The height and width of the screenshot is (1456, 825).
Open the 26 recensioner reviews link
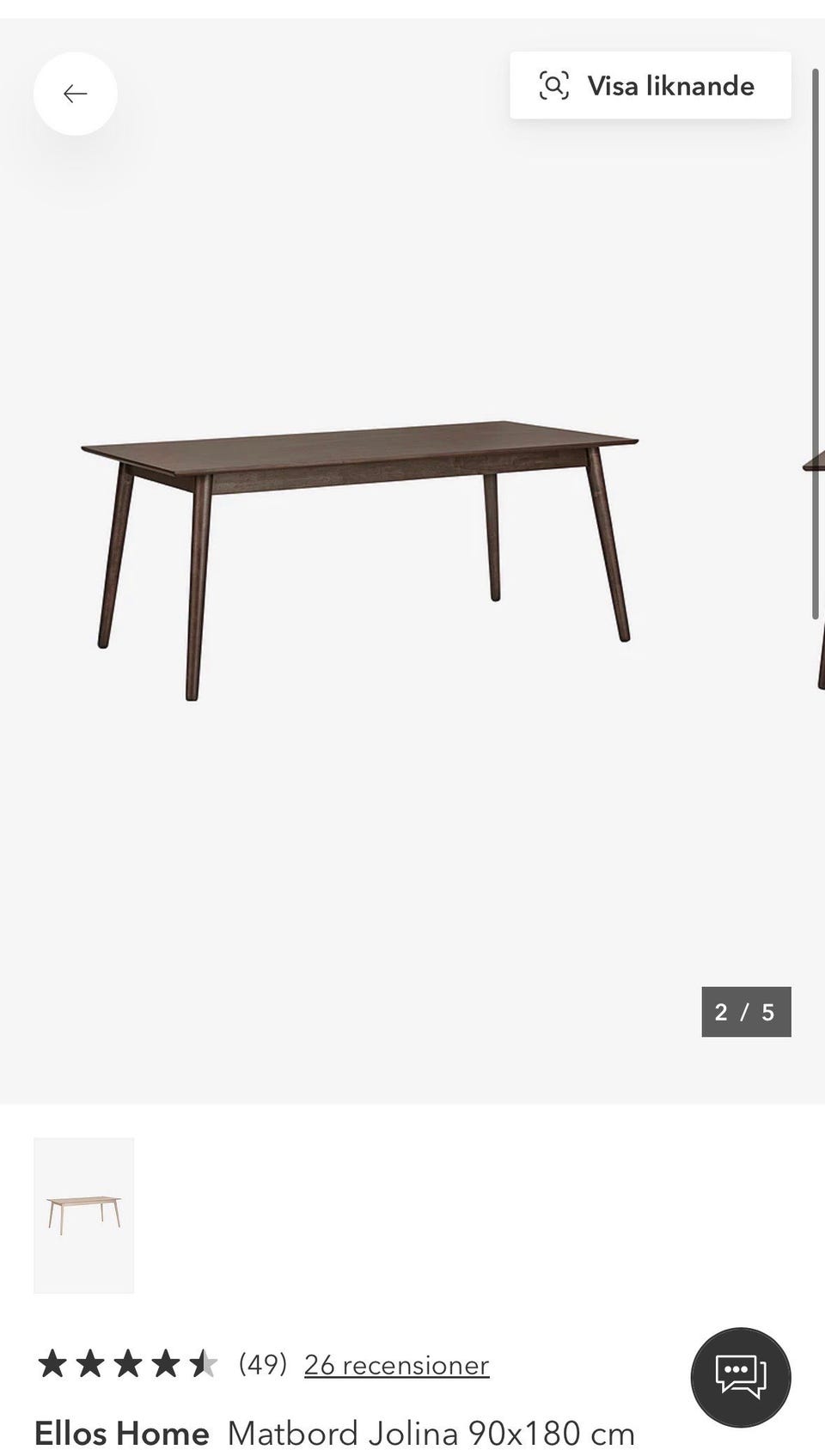(396, 1364)
